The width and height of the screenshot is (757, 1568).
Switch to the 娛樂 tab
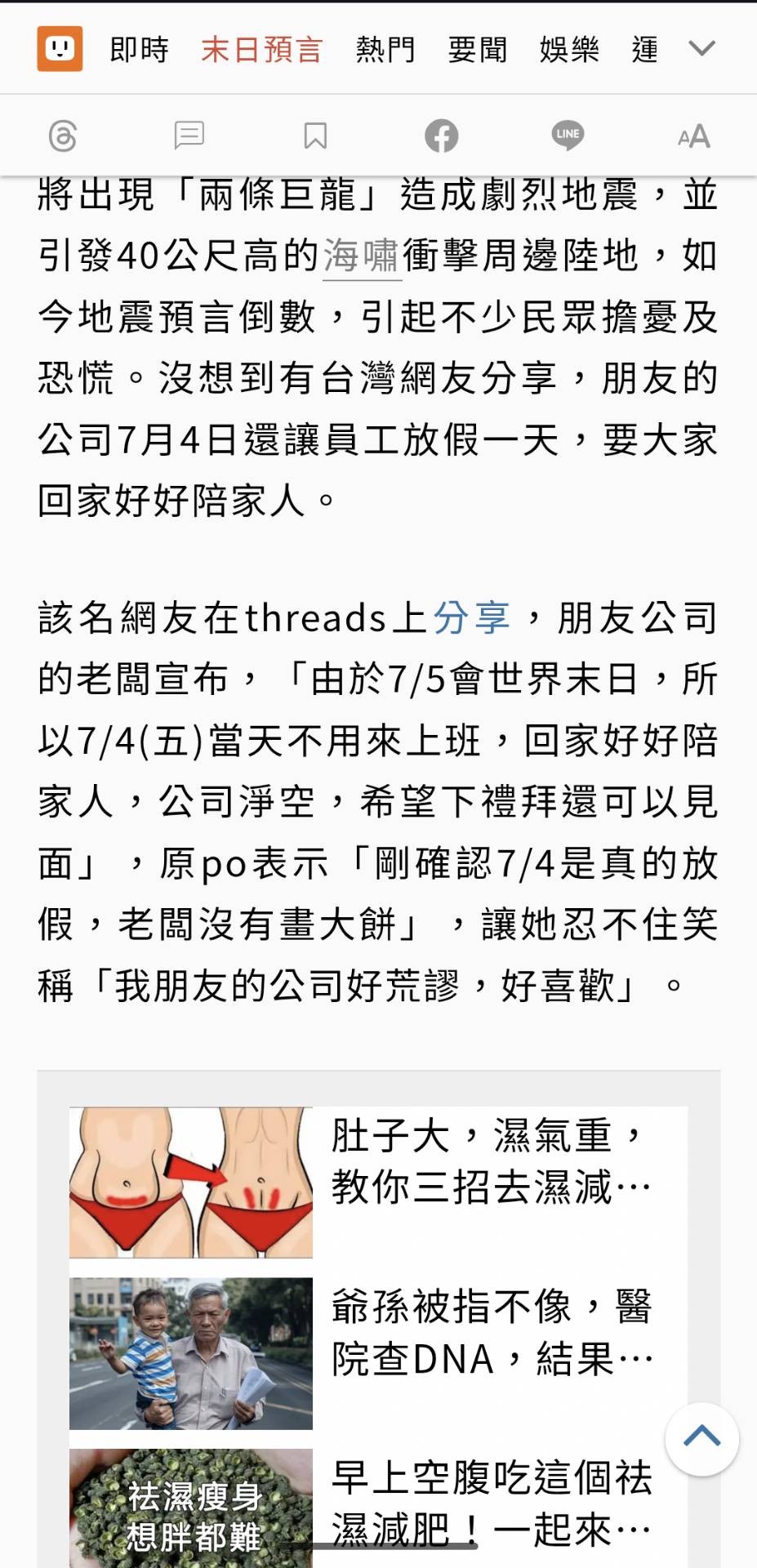tap(570, 50)
